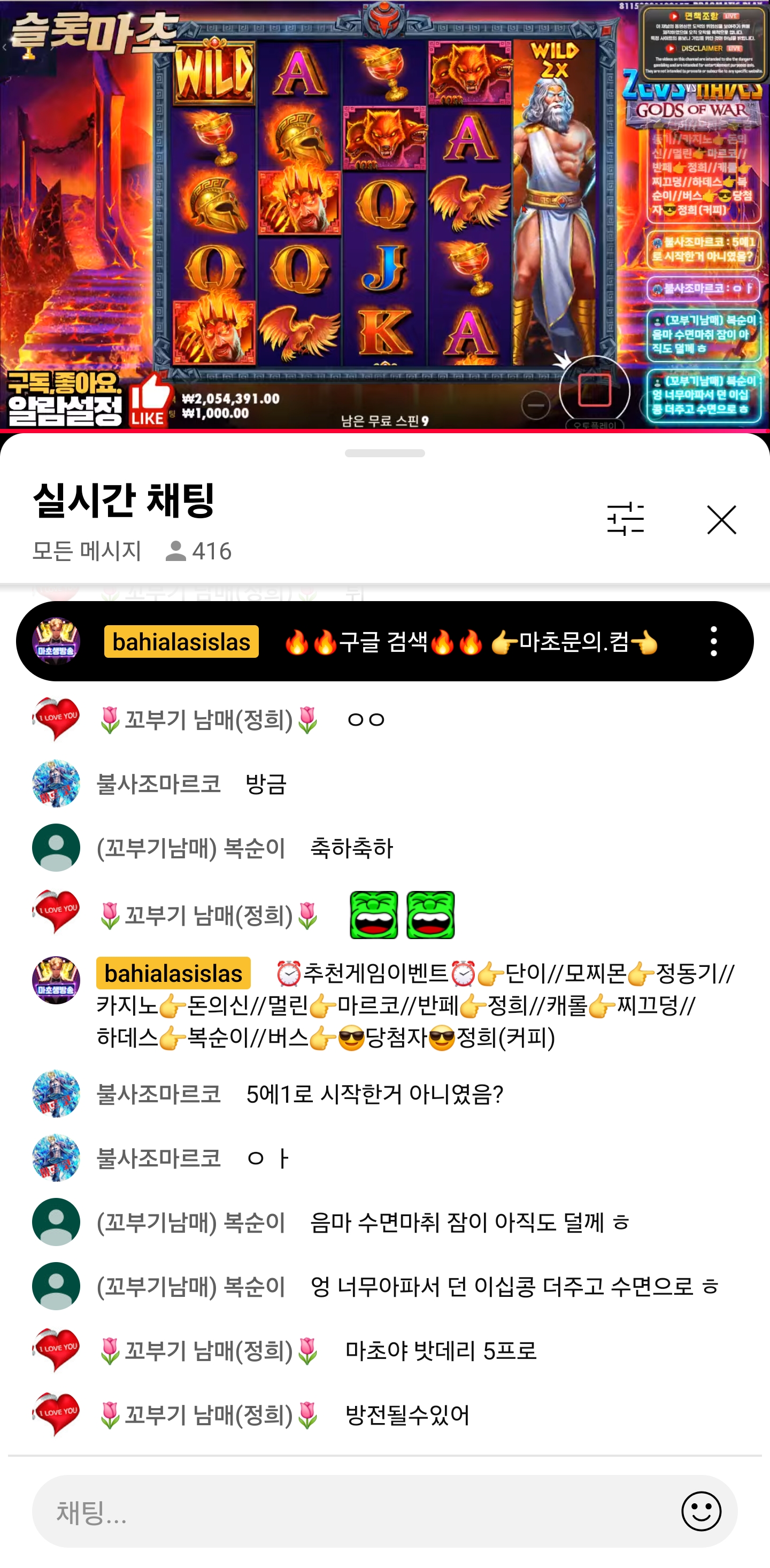Close the live chat panel
770x1568 pixels.
tap(721, 519)
